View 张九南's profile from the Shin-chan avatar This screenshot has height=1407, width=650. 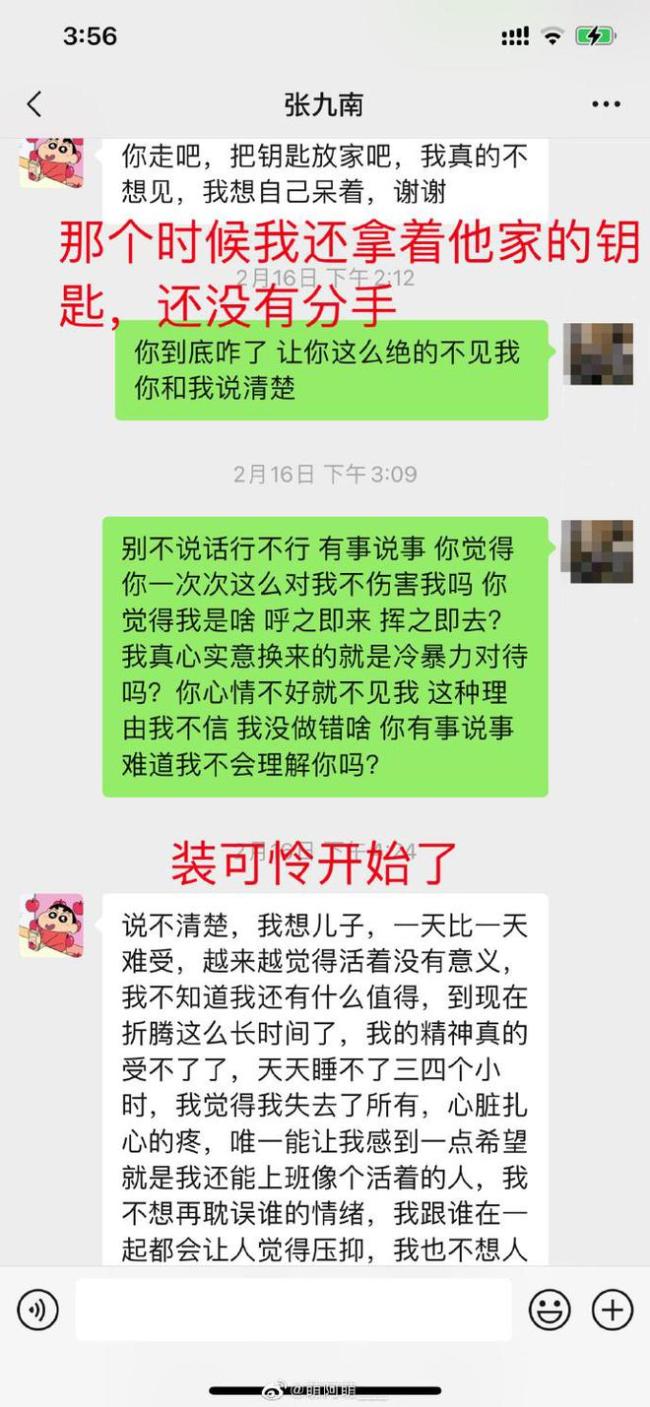51,925
